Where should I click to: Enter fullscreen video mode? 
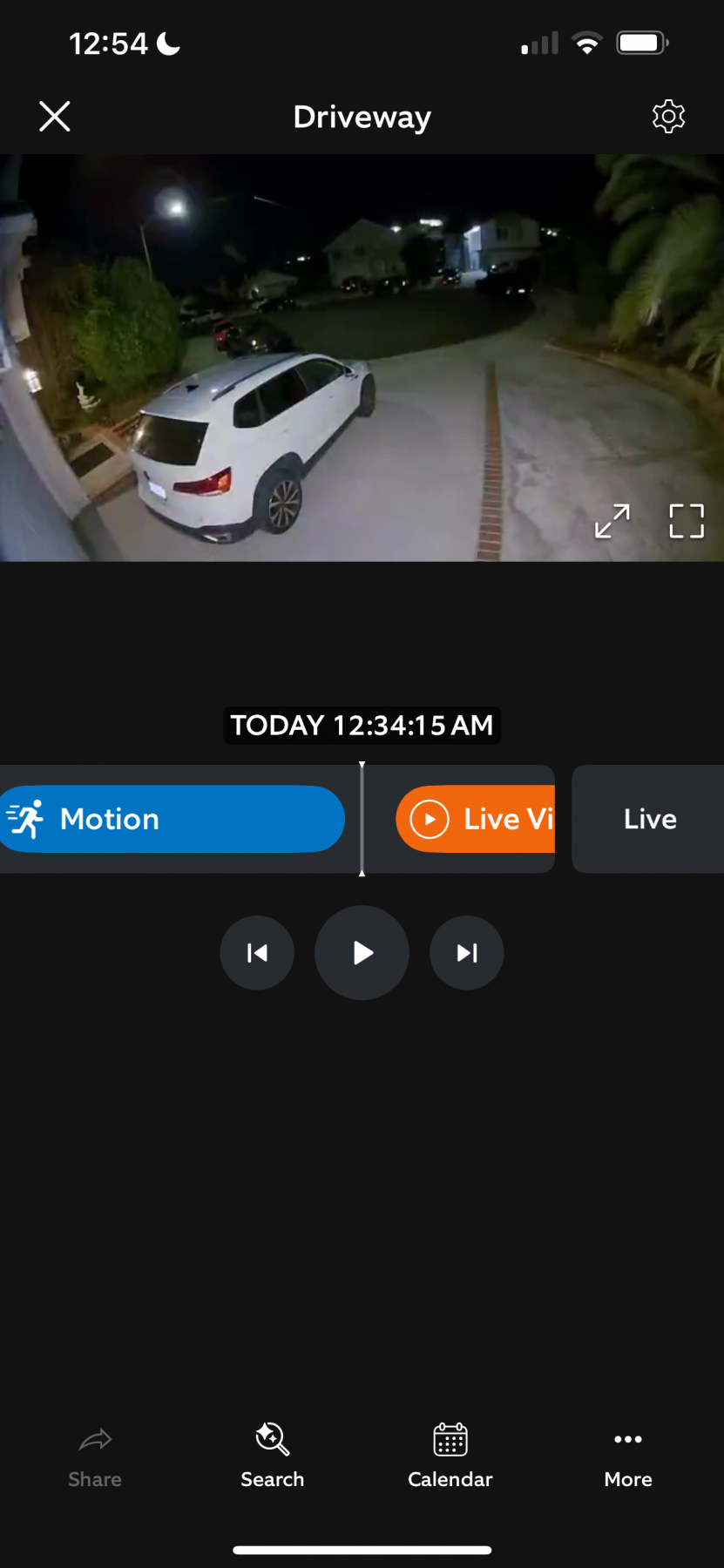click(x=686, y=521)
